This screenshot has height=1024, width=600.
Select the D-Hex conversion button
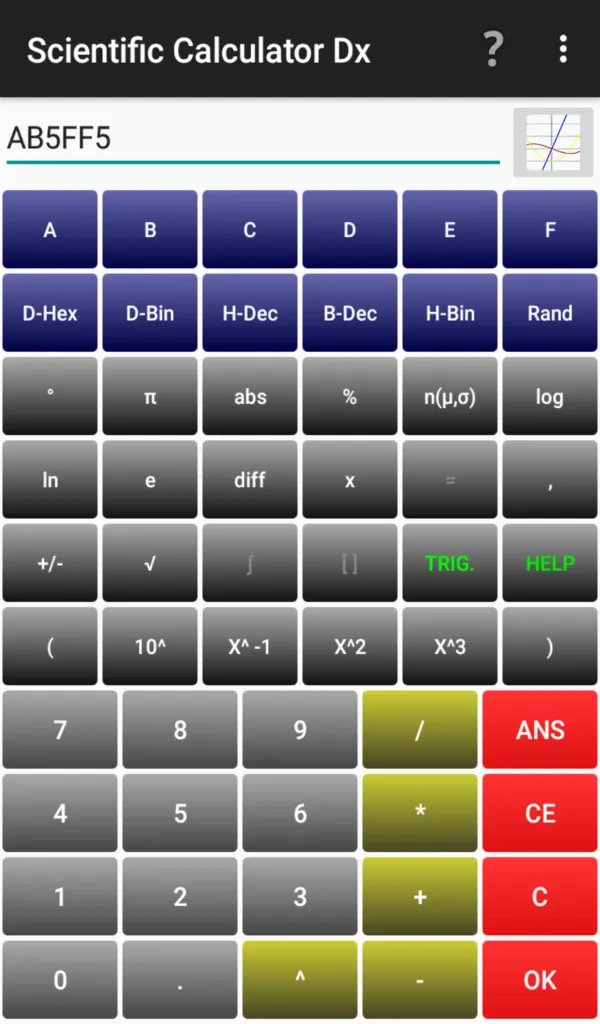coord(50,313)
